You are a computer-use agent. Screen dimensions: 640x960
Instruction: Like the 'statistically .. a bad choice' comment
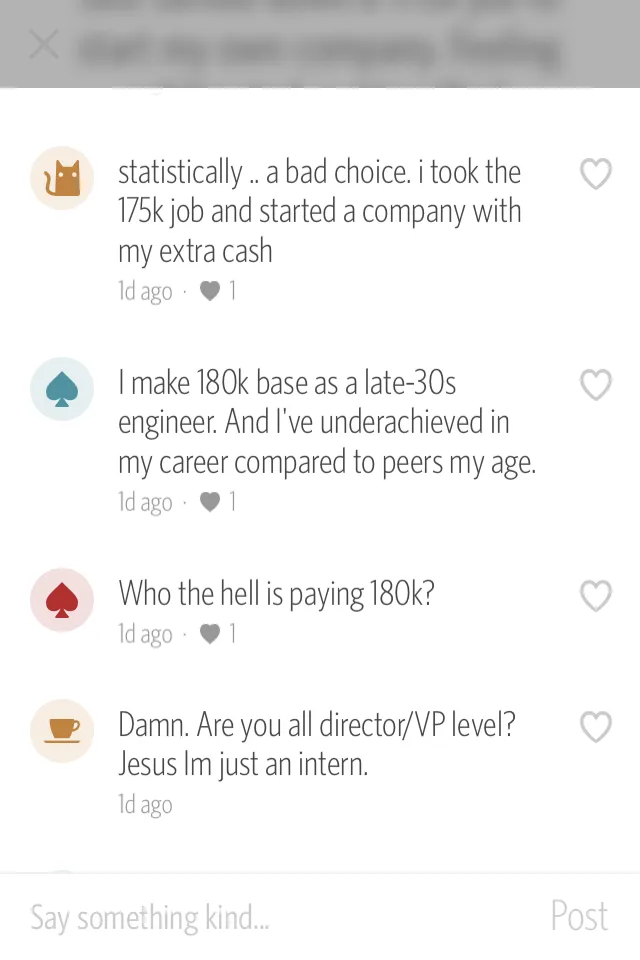click(596, 174)
